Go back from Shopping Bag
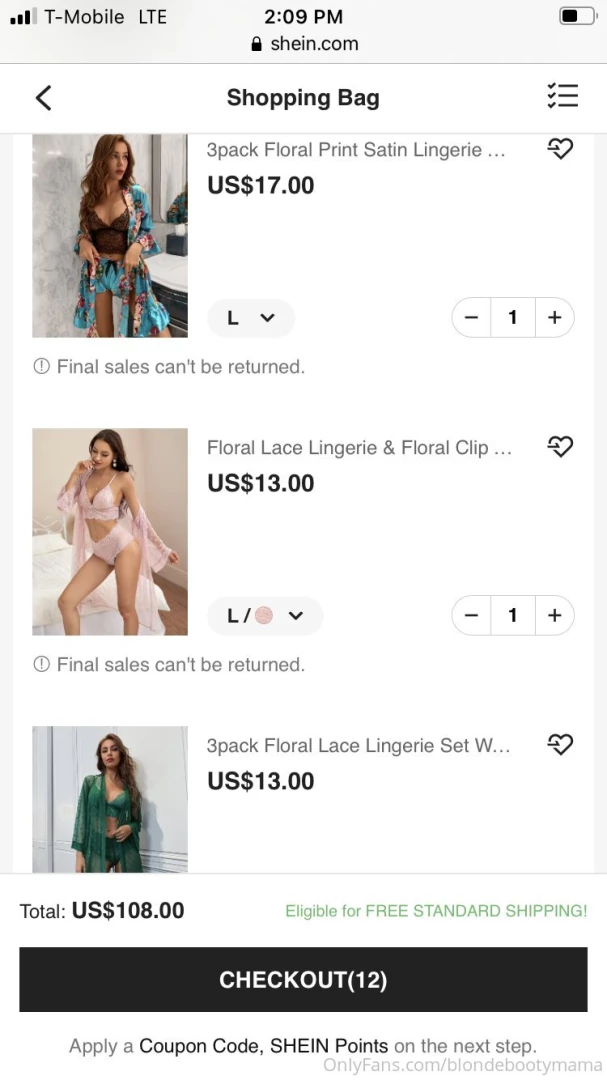The width and height of the screenshot is (607, 1080). click(43, 97)
